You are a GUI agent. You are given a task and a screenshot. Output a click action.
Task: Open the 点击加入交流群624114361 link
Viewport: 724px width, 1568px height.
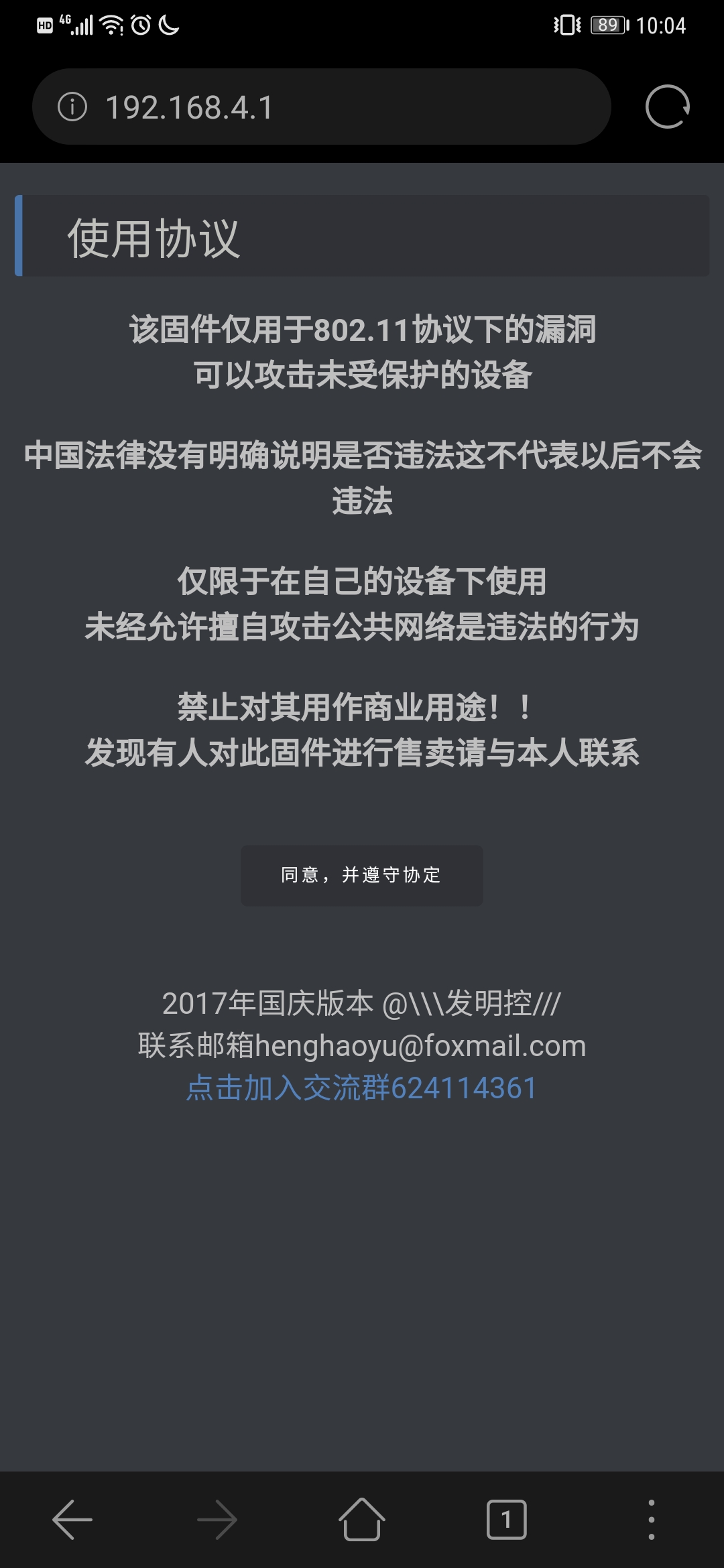pyautogui.click(x=361, y=1088)
